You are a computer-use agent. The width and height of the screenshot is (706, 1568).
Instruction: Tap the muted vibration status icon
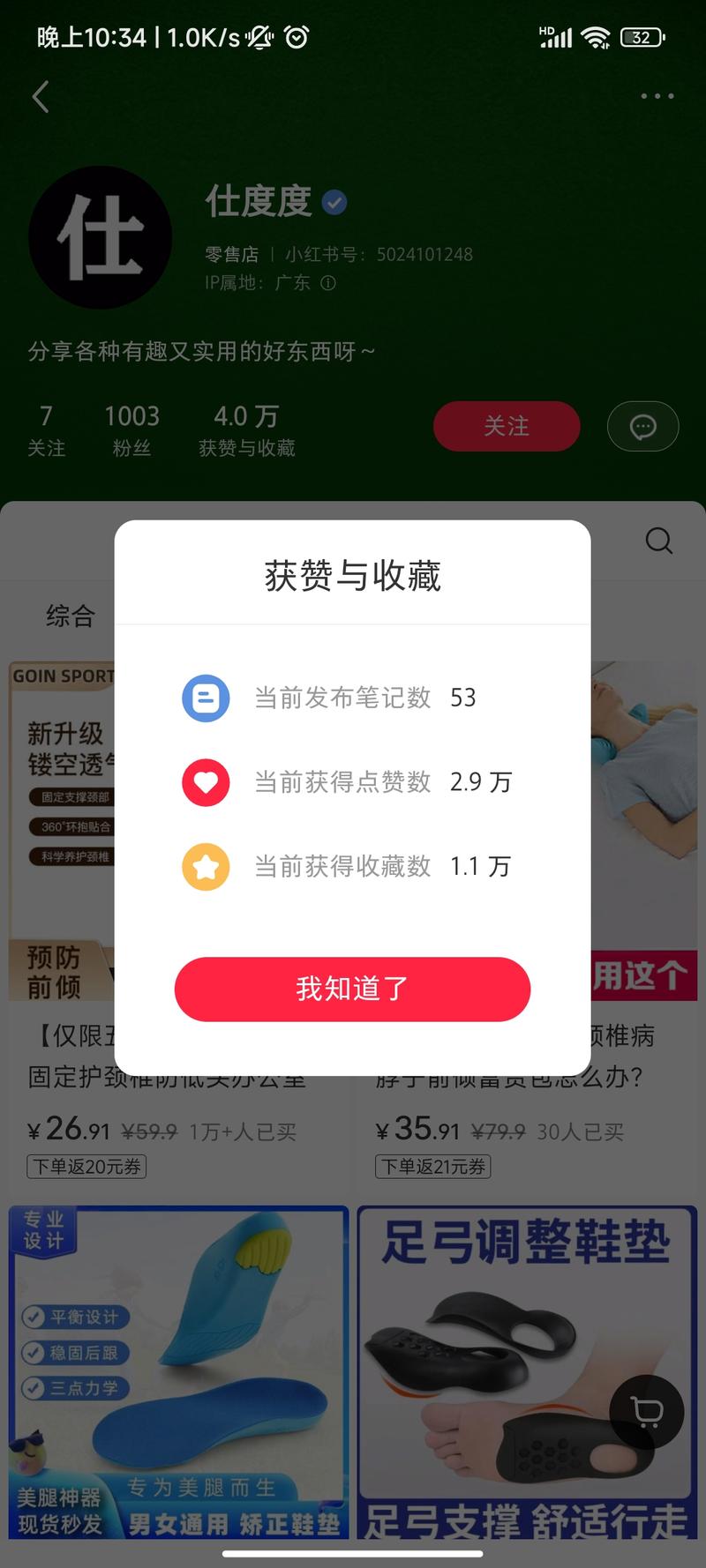coord(260,37)
